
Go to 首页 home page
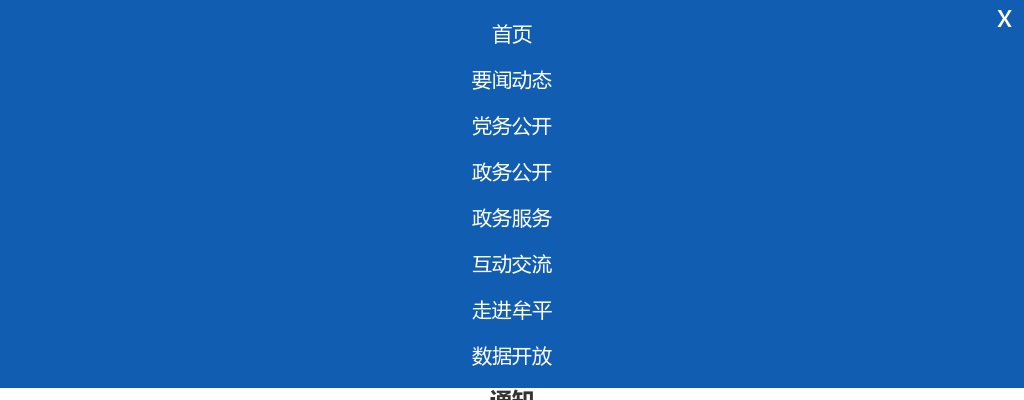(512, 35)
